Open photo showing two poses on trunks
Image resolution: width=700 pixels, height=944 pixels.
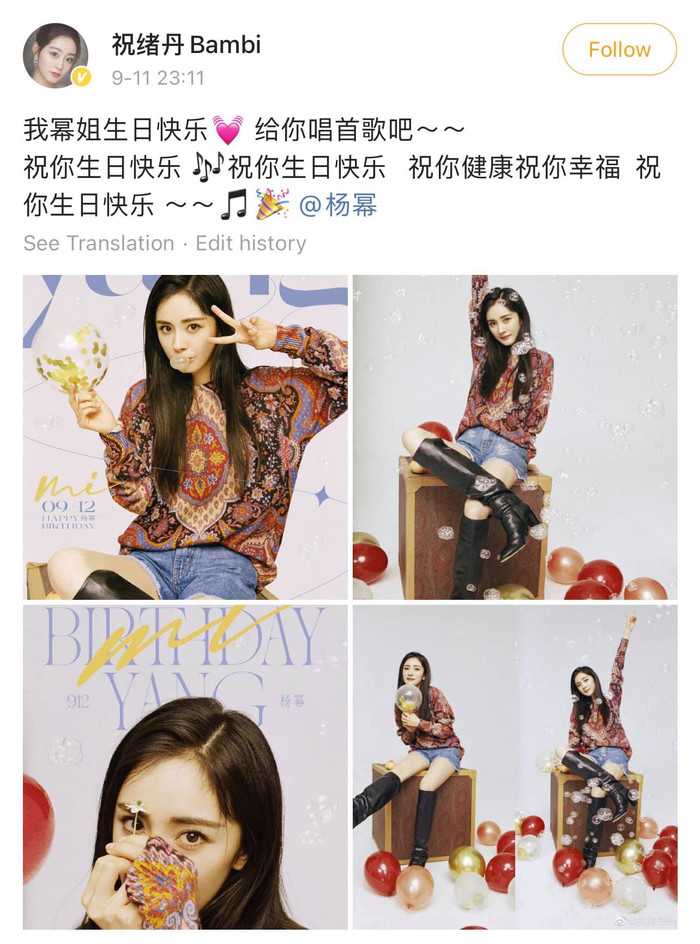point(514,766)
